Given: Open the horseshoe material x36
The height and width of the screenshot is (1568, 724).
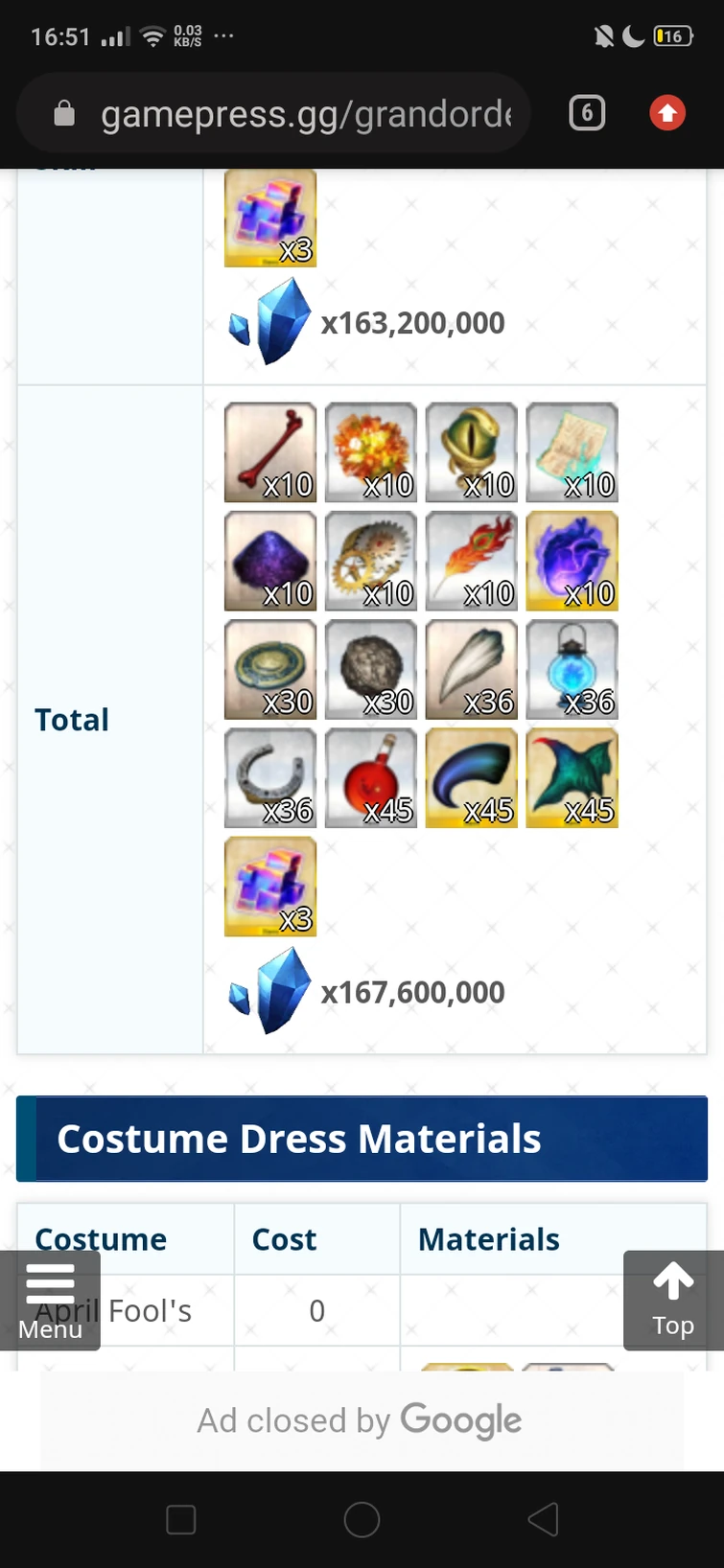Looking at the screenshot, I should point(270,777).
